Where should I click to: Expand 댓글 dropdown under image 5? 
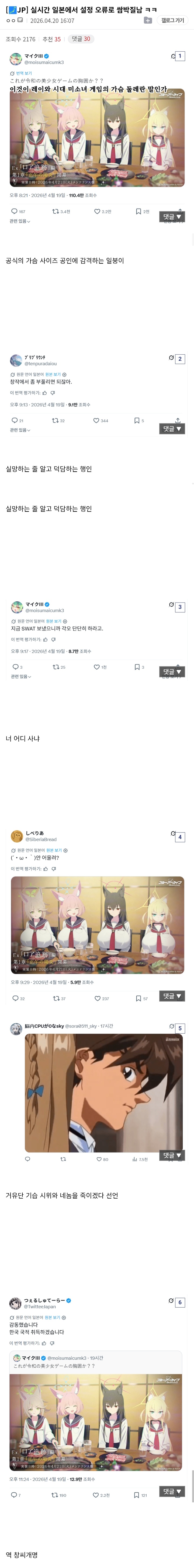(x=172, y=1155)
